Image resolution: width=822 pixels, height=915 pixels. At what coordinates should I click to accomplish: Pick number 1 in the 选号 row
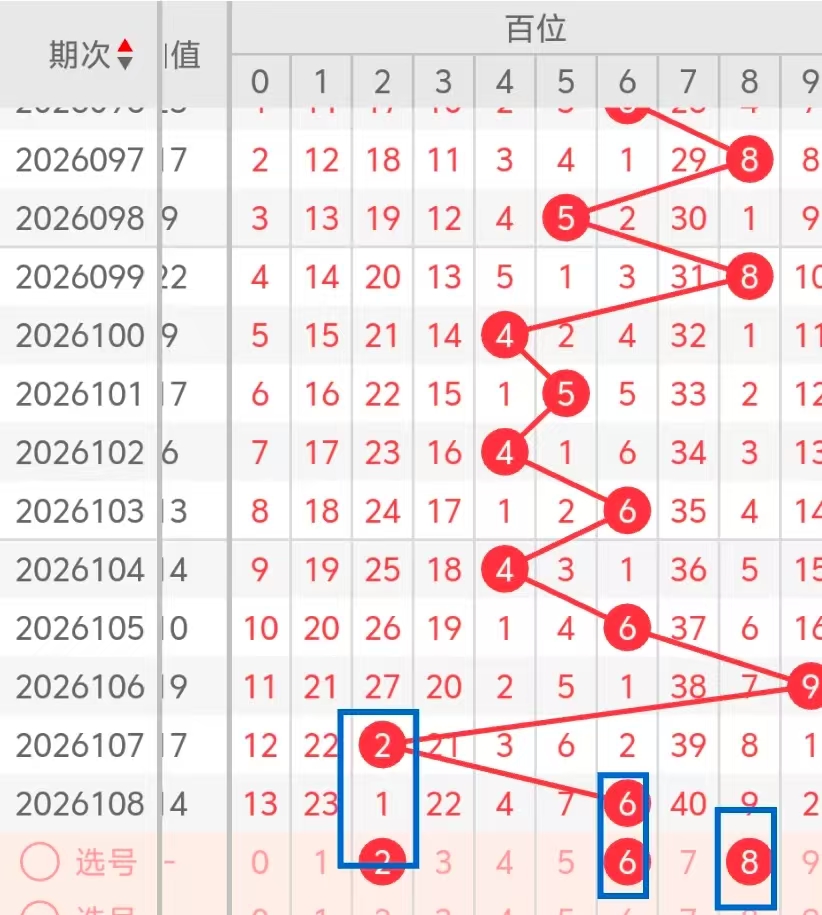[321, 862]
